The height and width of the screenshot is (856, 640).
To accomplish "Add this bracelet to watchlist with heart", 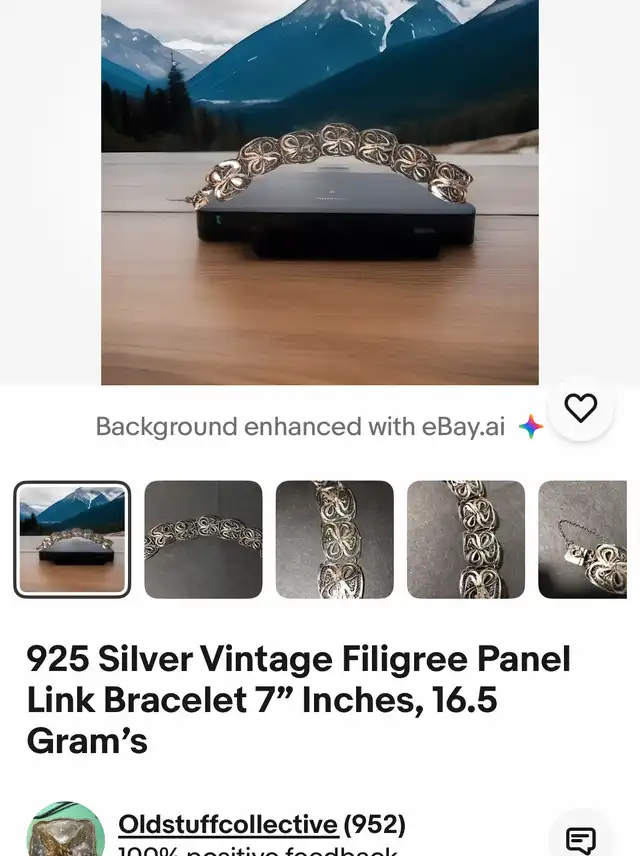I will point(581,408).
